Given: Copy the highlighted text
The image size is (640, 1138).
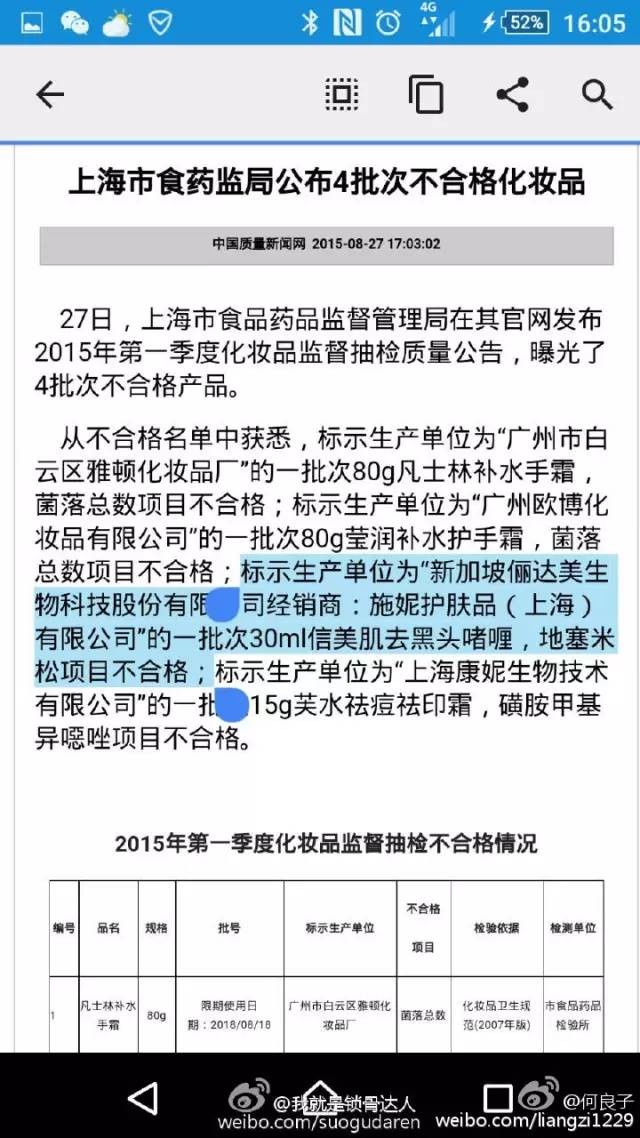Looking at the screenshot, I should point(426,95).
